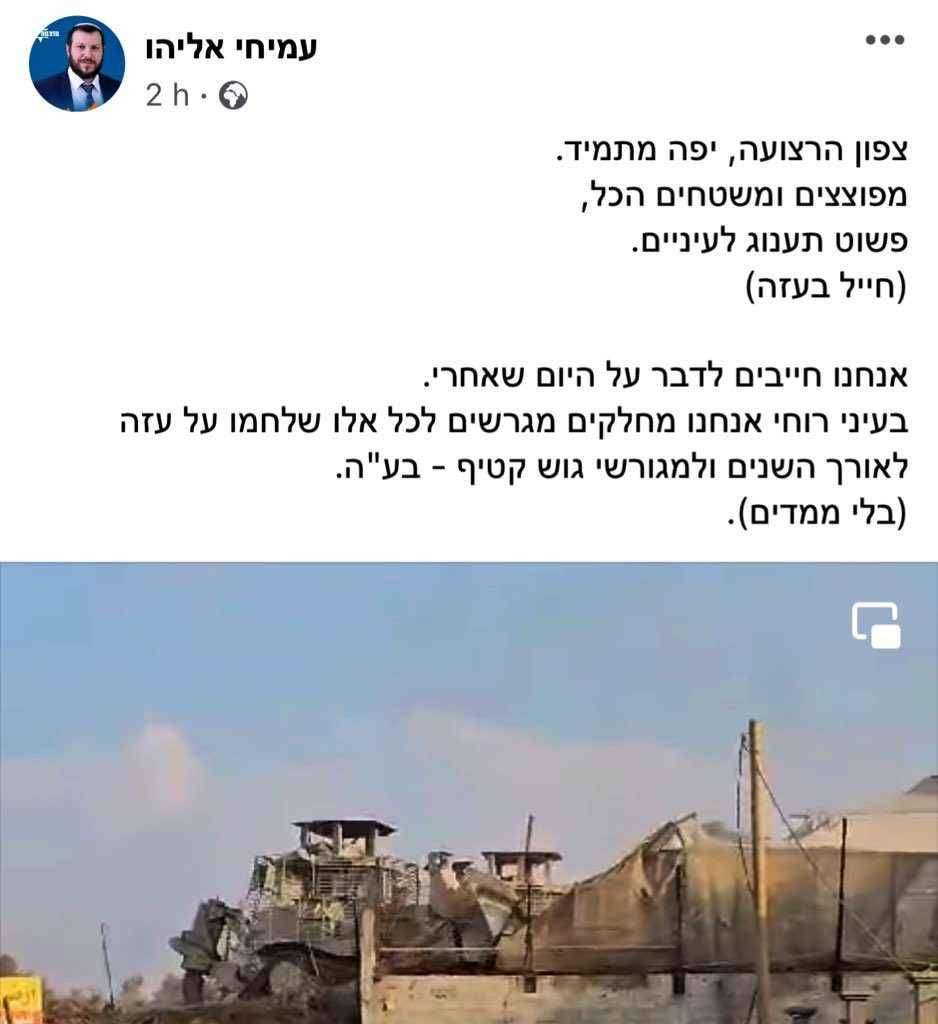Tap the picture-in-picture icon on the video

pos(876,625)
